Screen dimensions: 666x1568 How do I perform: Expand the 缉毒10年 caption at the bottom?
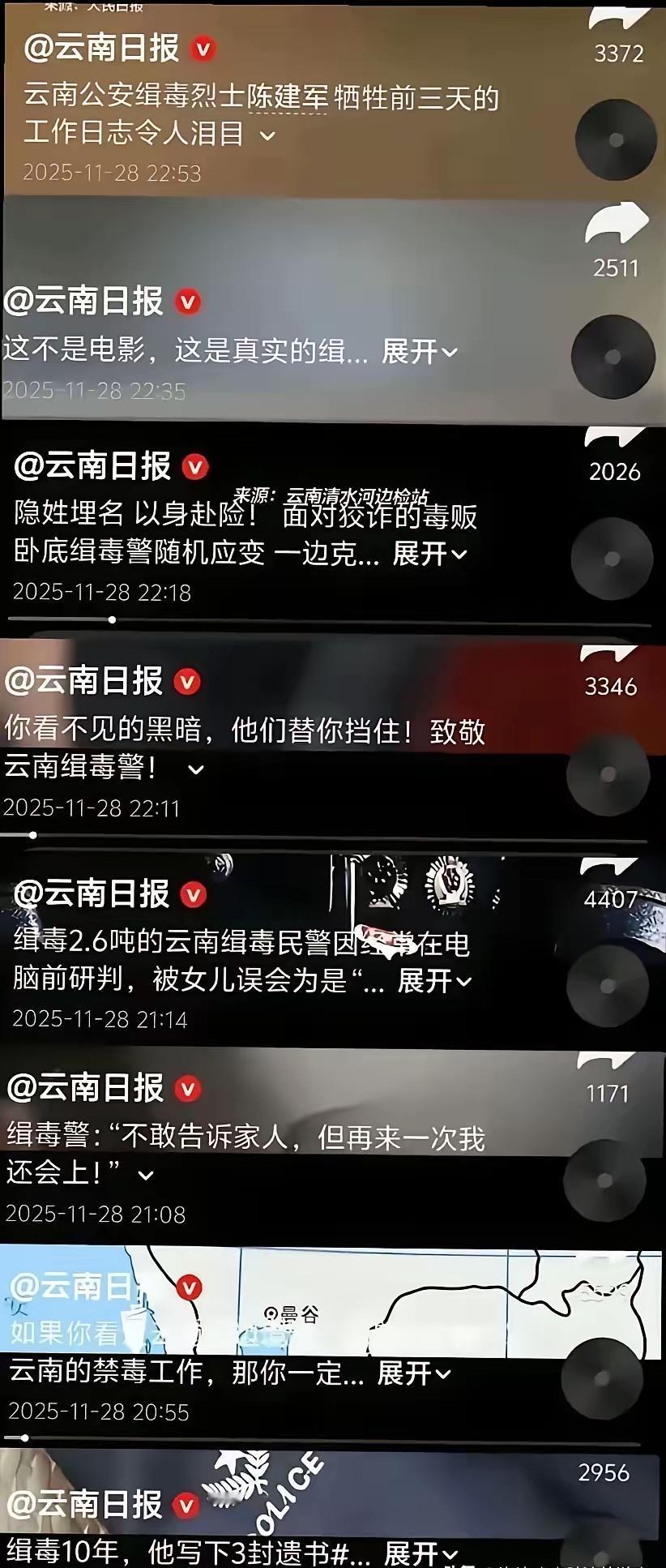tap(413, 1549)
